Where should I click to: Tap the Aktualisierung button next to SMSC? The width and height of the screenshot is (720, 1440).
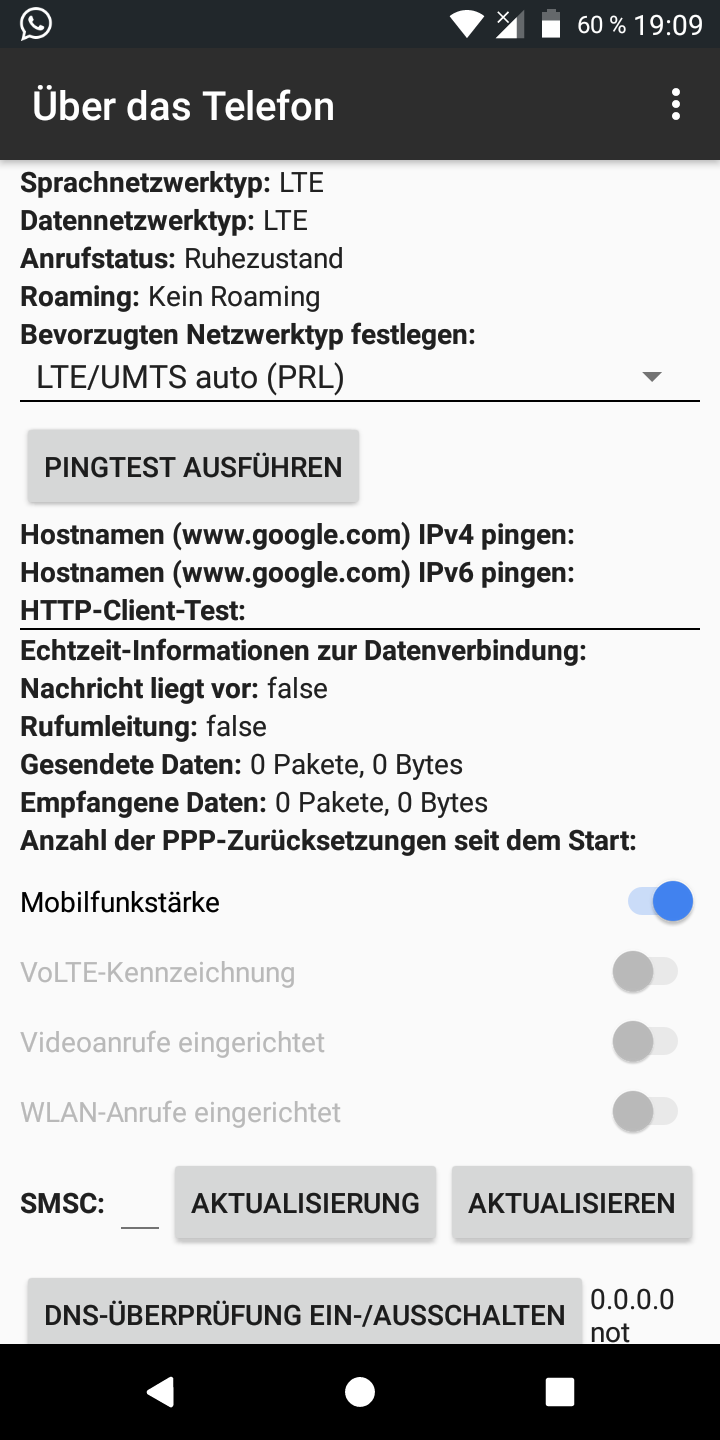tap(305, 1203)
